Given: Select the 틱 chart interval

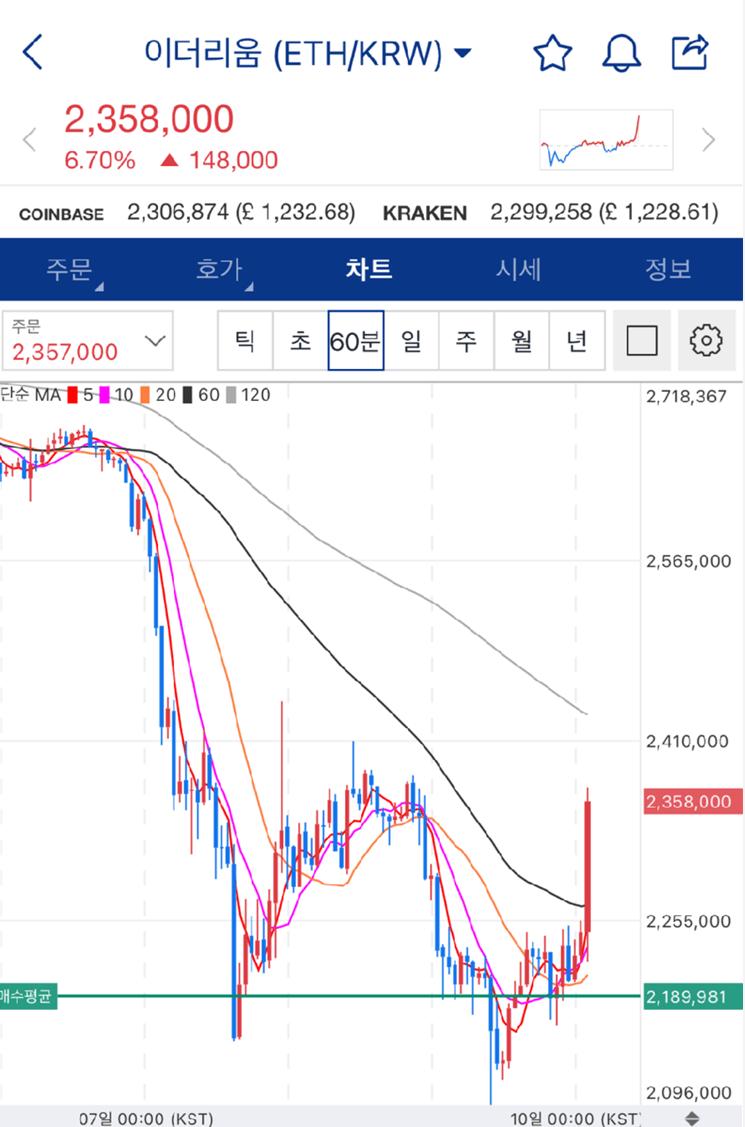Looking at the screenshot, I should click(245, 341).
